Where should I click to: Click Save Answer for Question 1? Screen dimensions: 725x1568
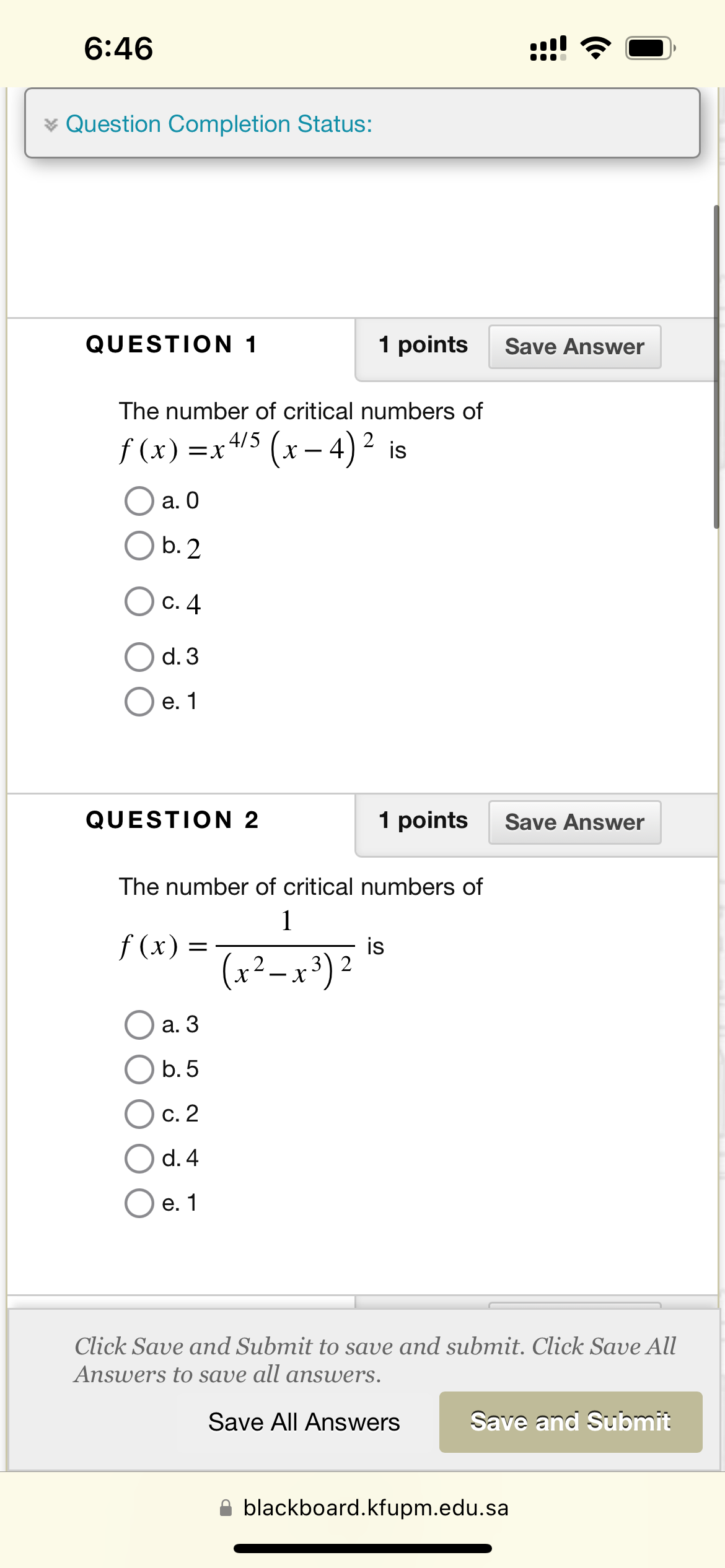click(x=574, y=346)
